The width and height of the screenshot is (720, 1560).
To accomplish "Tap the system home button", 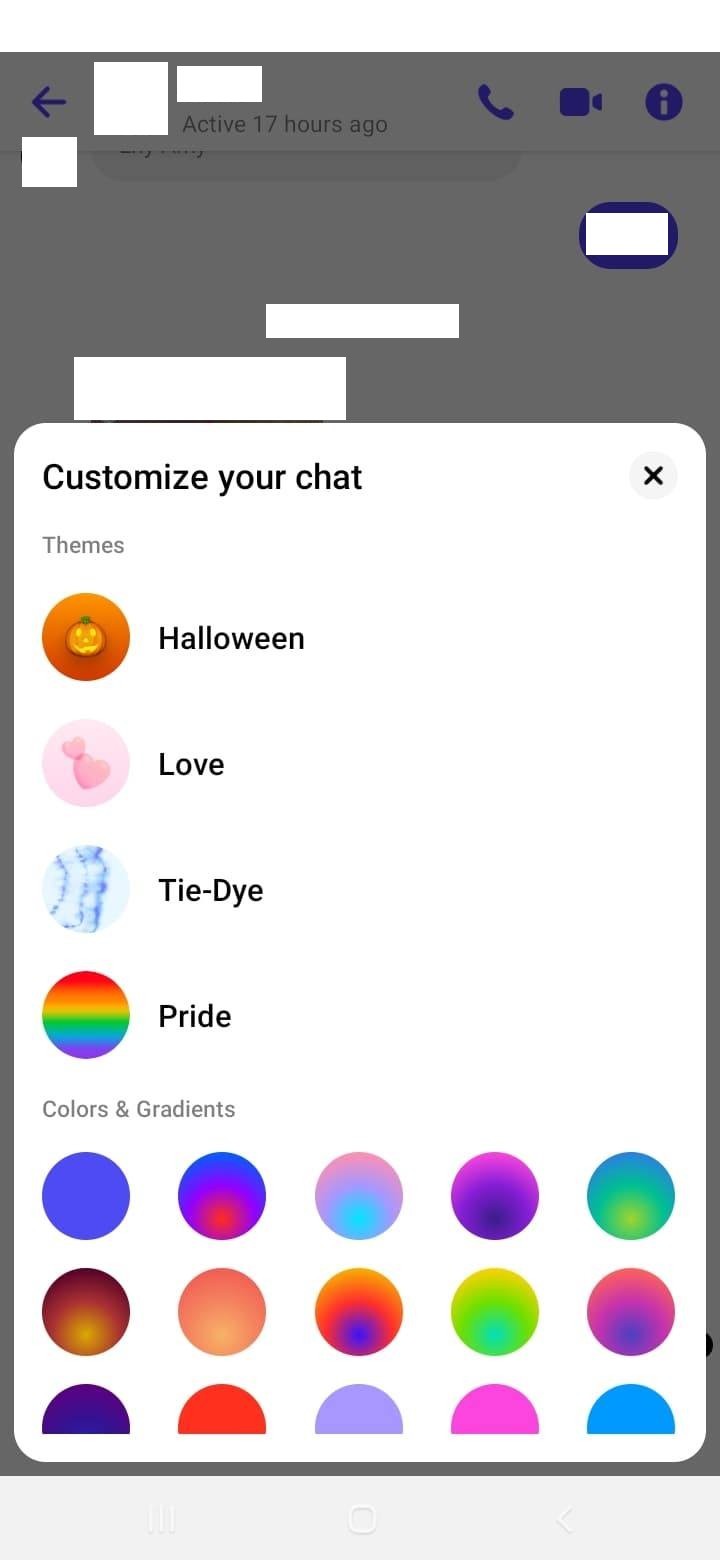I will 361,1520.
